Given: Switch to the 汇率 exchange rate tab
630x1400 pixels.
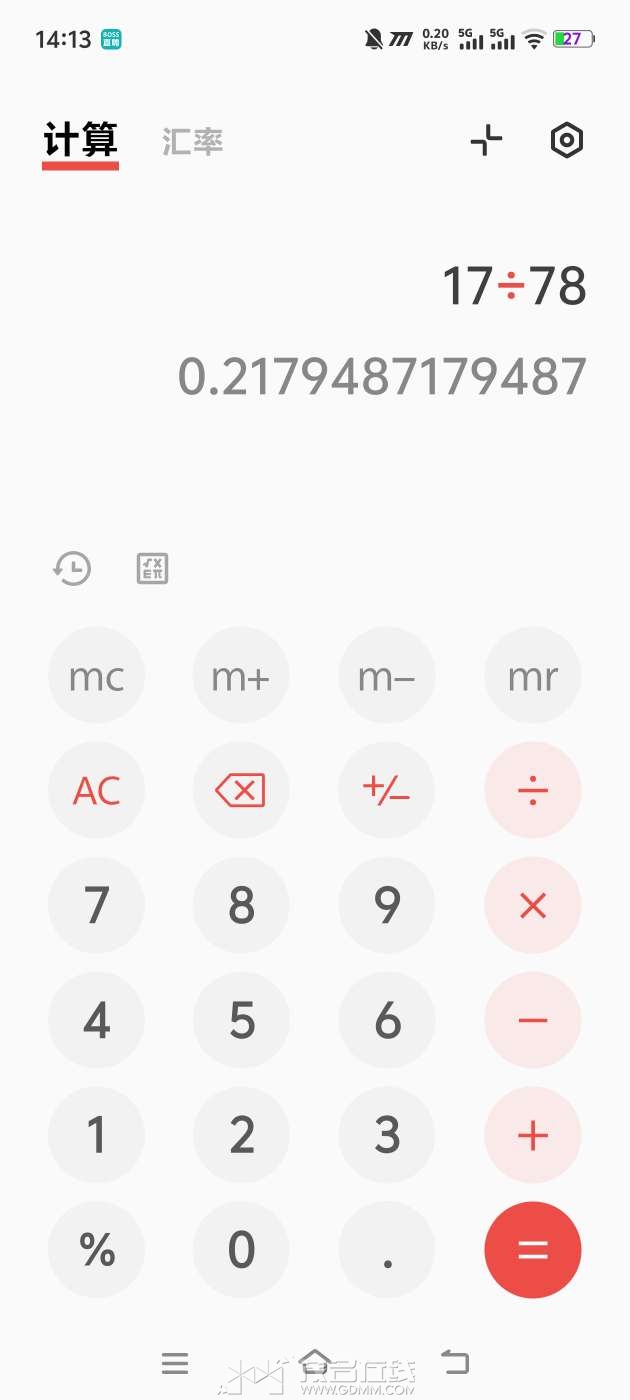Looking at the screenshot, I should click(192, 142).
